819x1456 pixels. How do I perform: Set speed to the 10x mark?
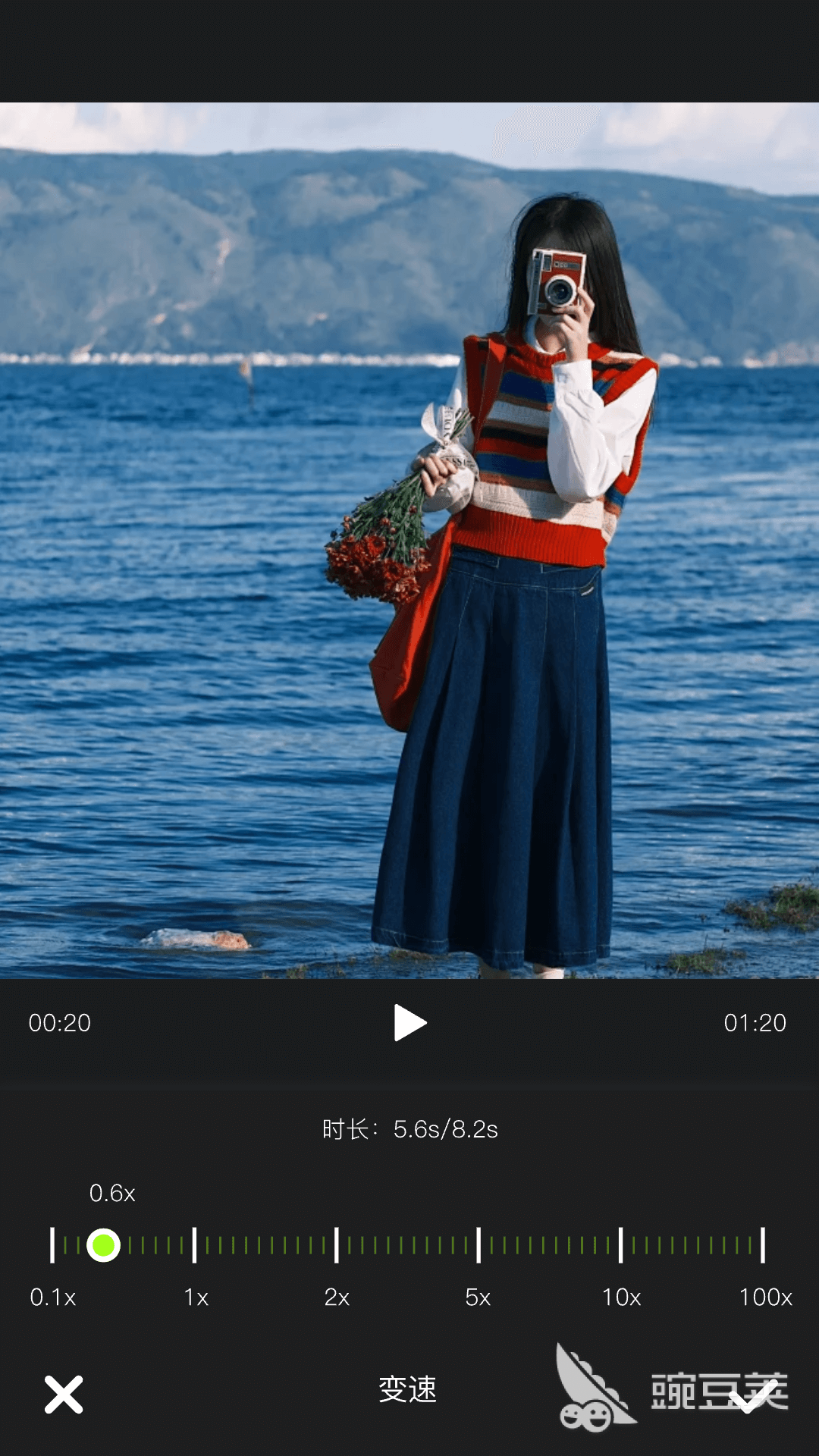pos(620,1245)
